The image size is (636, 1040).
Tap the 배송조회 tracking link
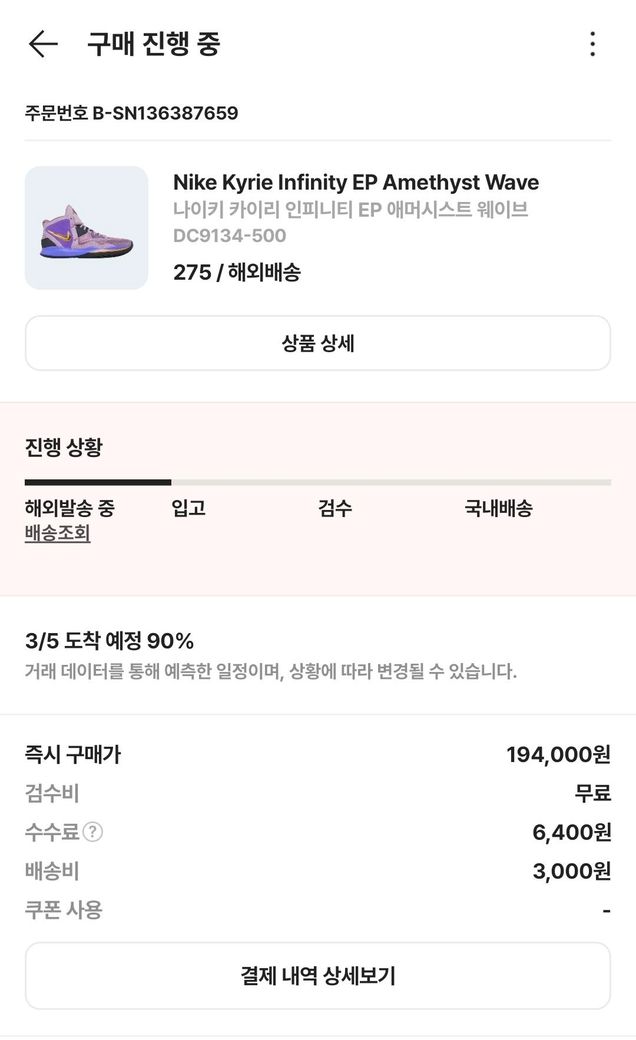(58, 534)
